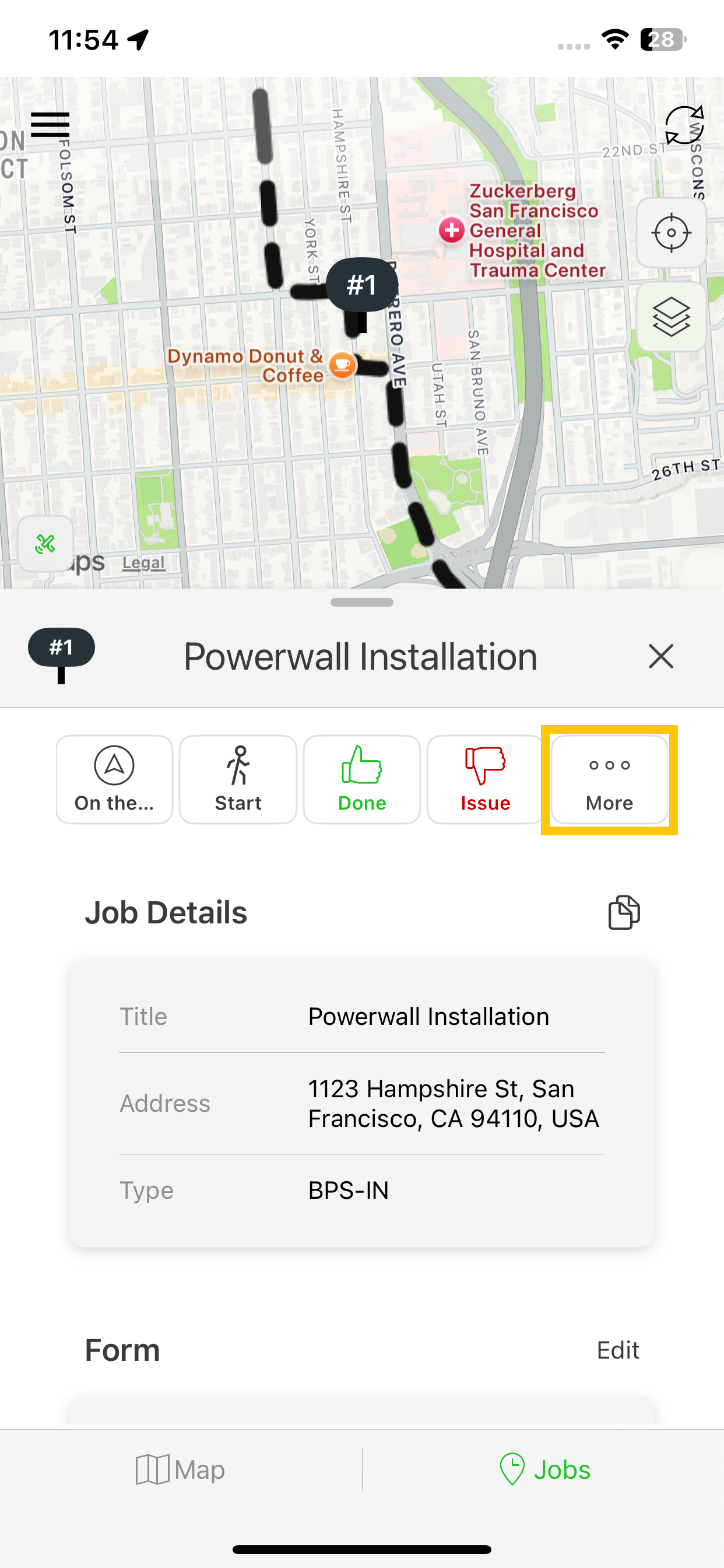The image size is (724, 1568).
Task: Switch to the Jobs tab
Action: tap(544, 1469)
